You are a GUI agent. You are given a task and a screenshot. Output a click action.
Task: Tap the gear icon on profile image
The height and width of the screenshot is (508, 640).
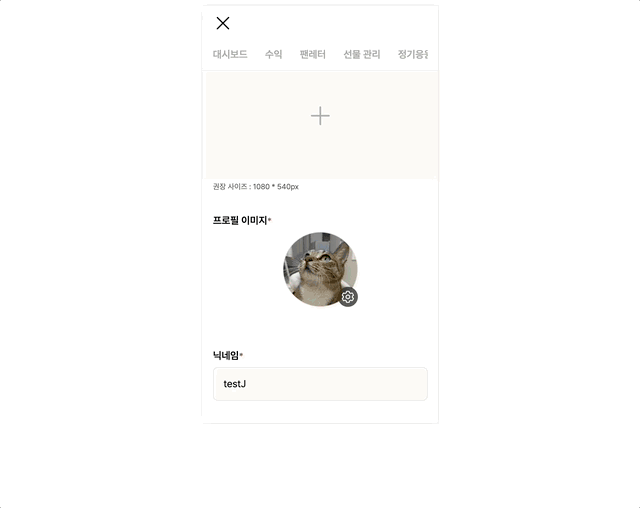348,297
